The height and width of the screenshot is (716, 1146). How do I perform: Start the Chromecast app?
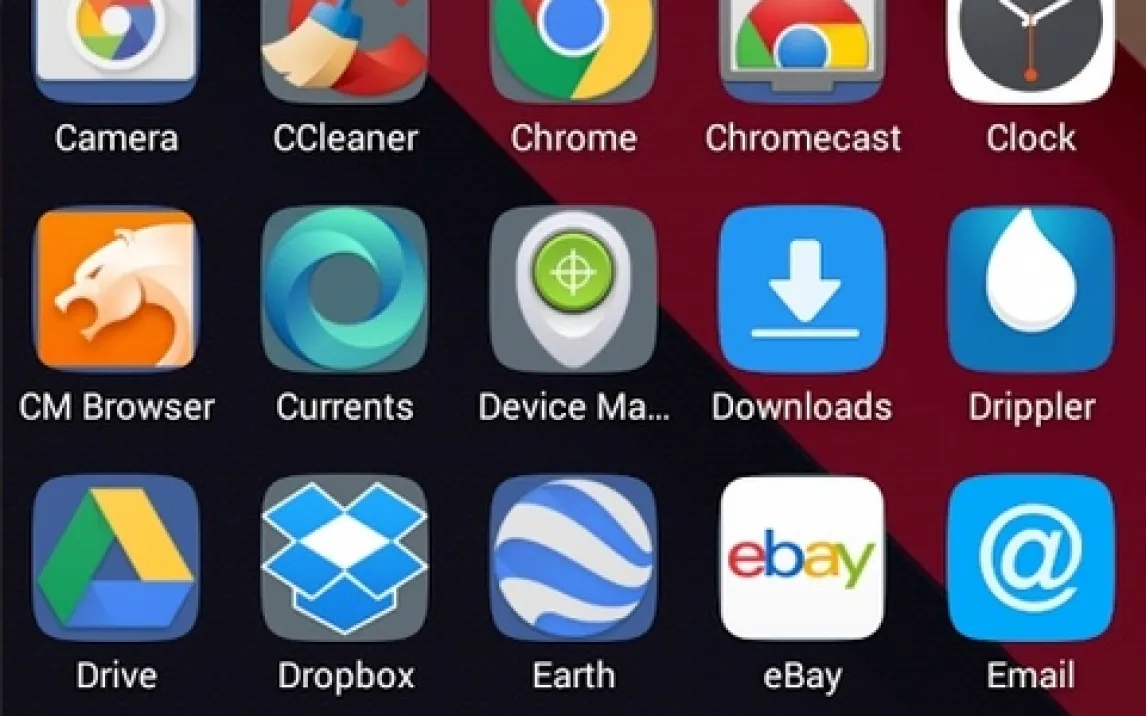802,50
